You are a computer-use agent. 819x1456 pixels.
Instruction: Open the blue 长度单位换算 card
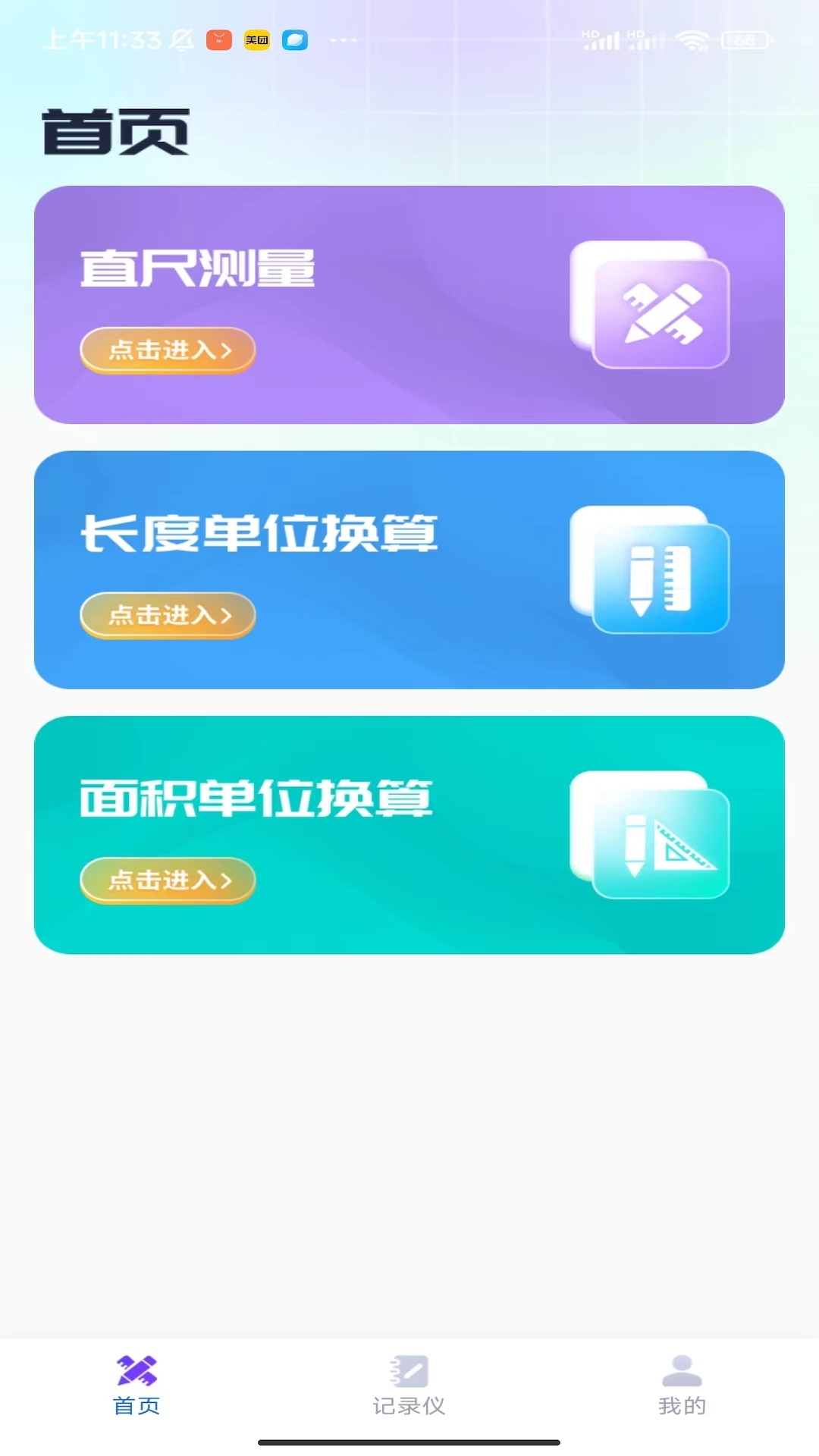click(409, 569)
